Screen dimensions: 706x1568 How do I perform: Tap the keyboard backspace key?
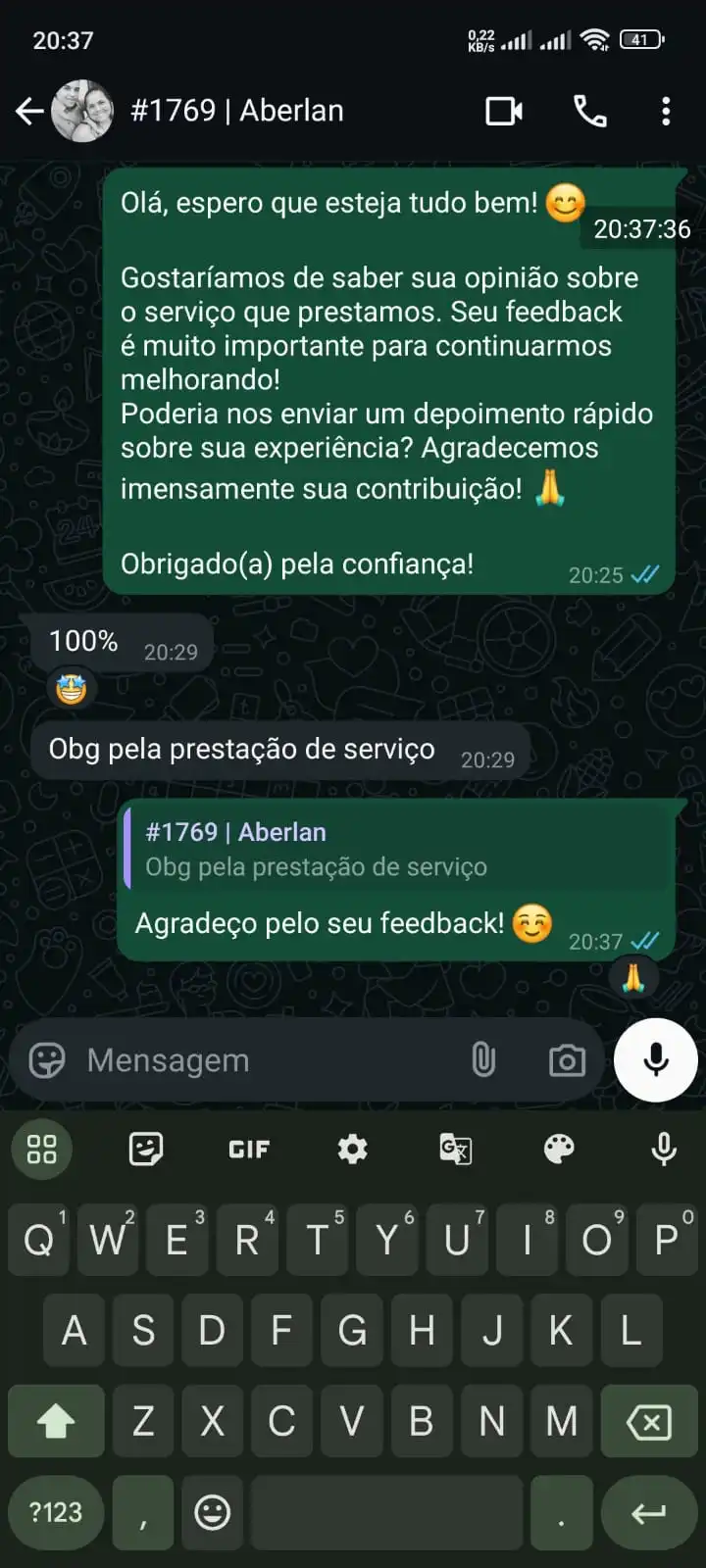pyautogui.click(x=648, y=1422)
